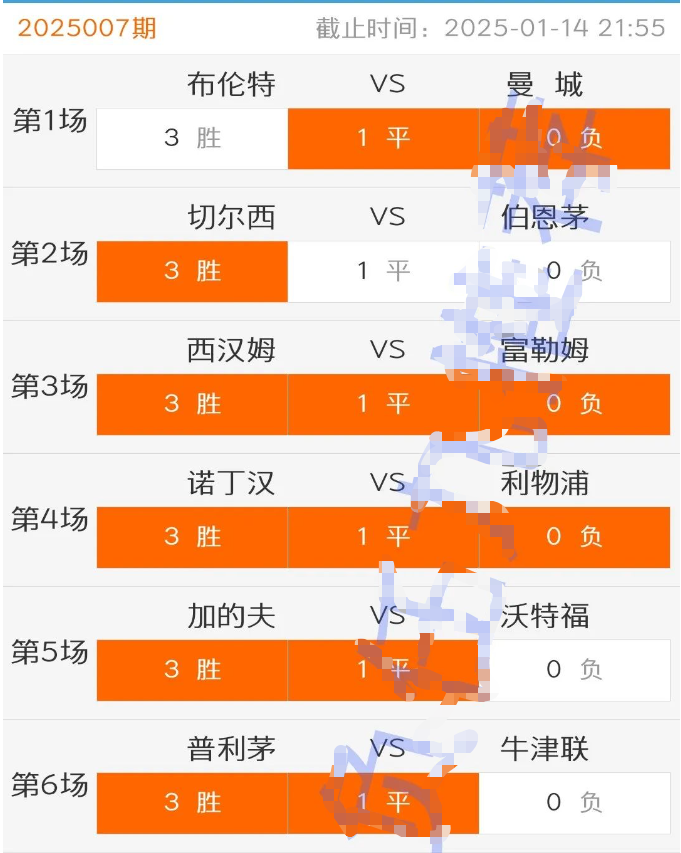The image size is (681, 853).
Task: Select 0 负 for 普利茅 vs 牛津联
Action: [574, 803]
